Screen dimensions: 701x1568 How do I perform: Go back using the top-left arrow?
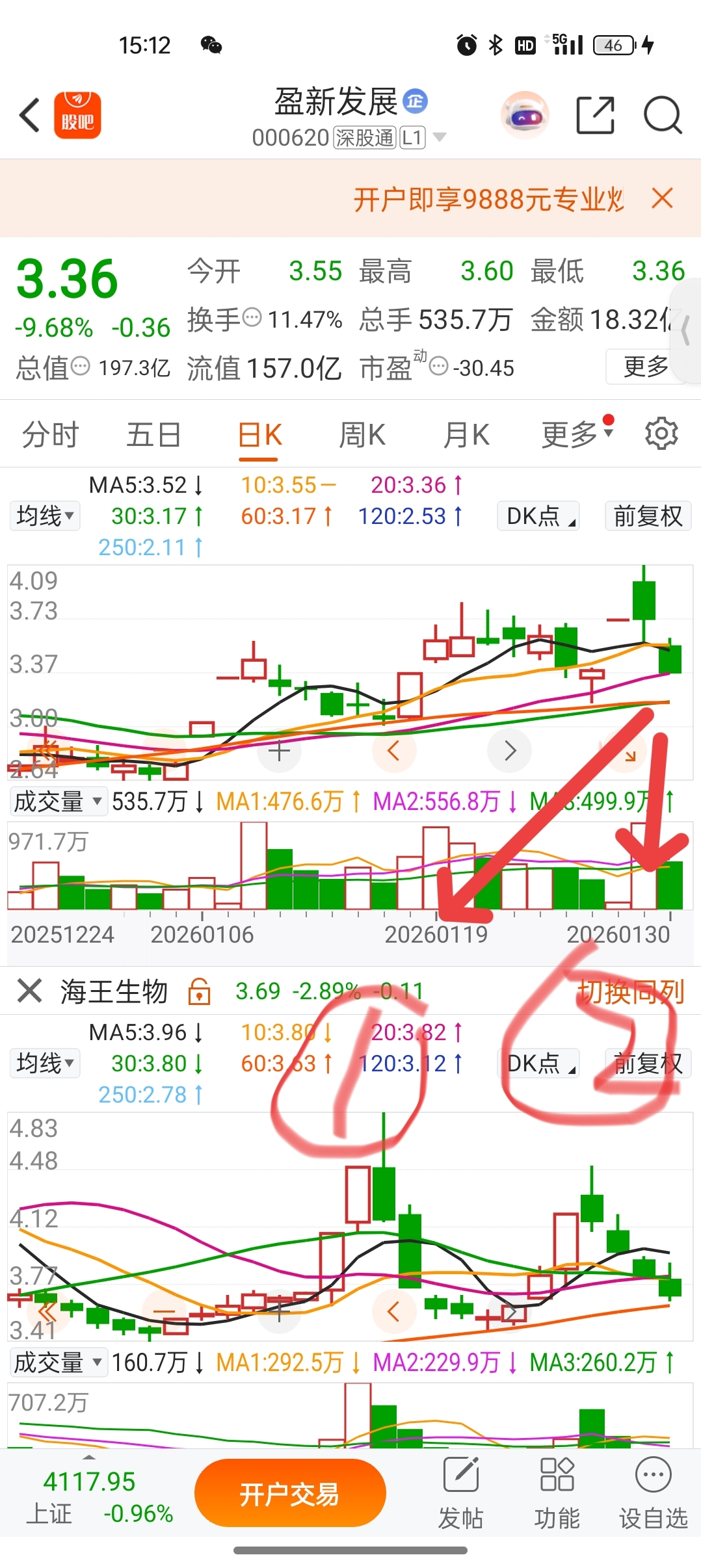[30, 116]
